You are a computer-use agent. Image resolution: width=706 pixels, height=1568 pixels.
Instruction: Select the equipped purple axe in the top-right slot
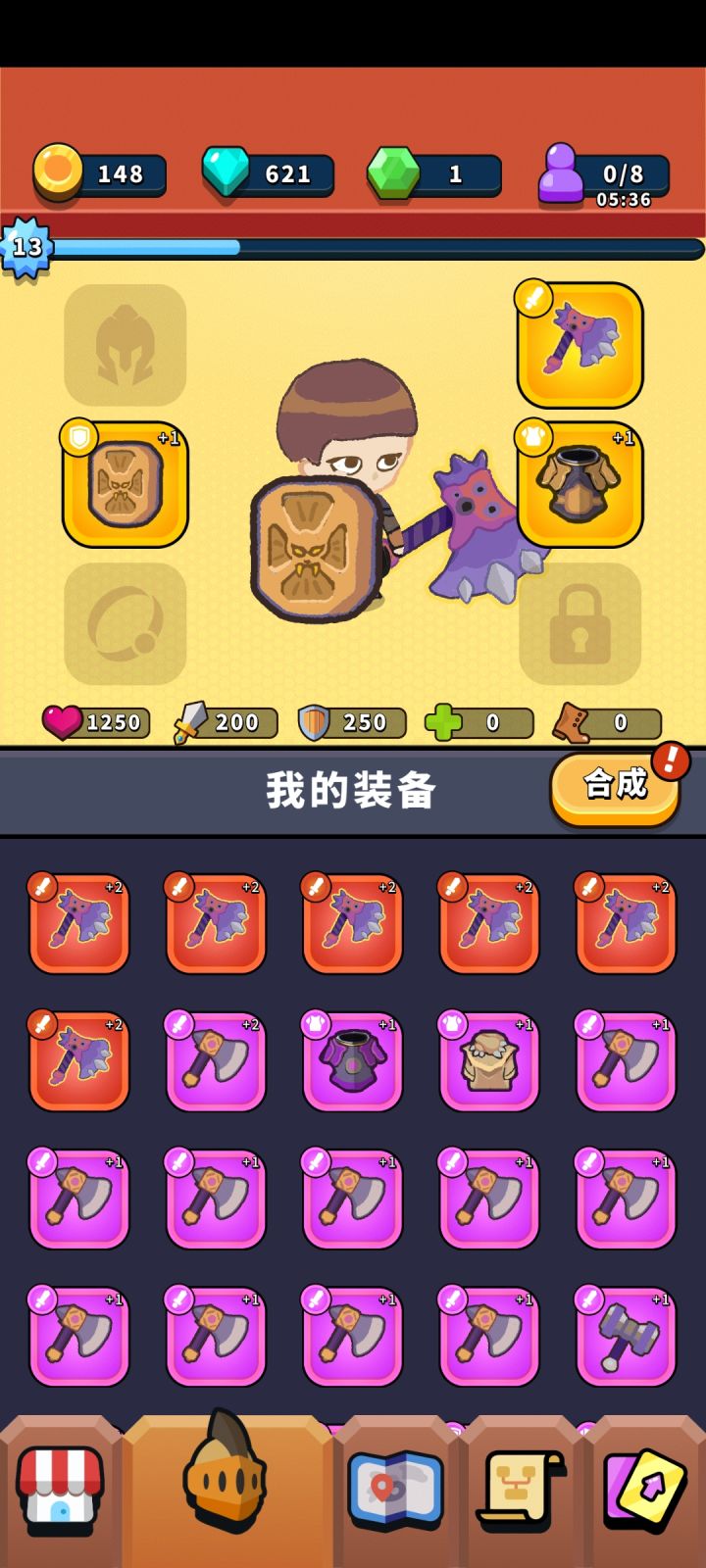[x=580, y=345]
